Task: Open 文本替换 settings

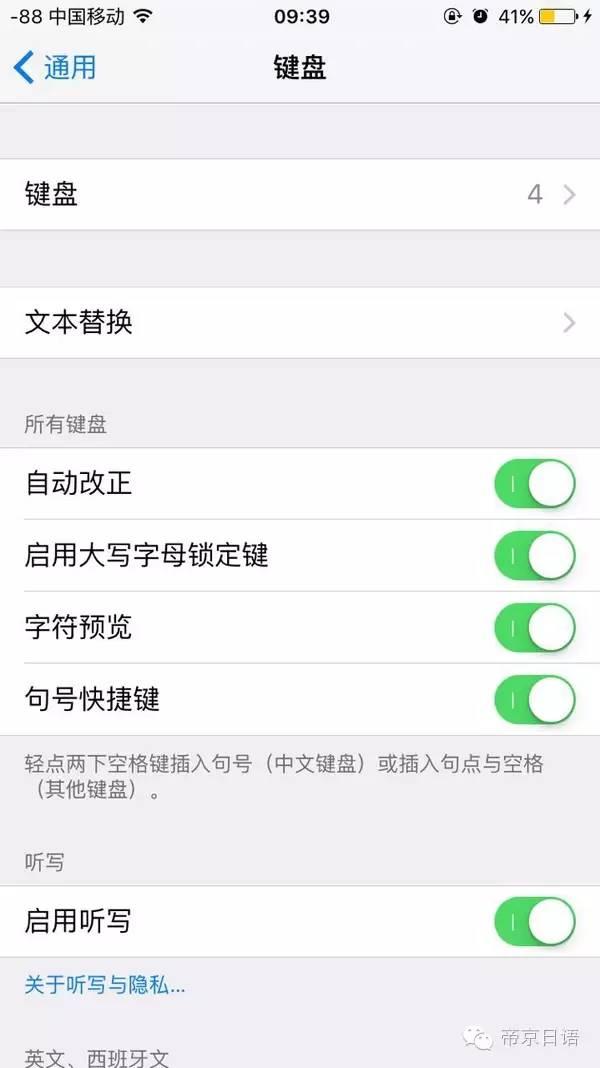Action: (300, 323)
